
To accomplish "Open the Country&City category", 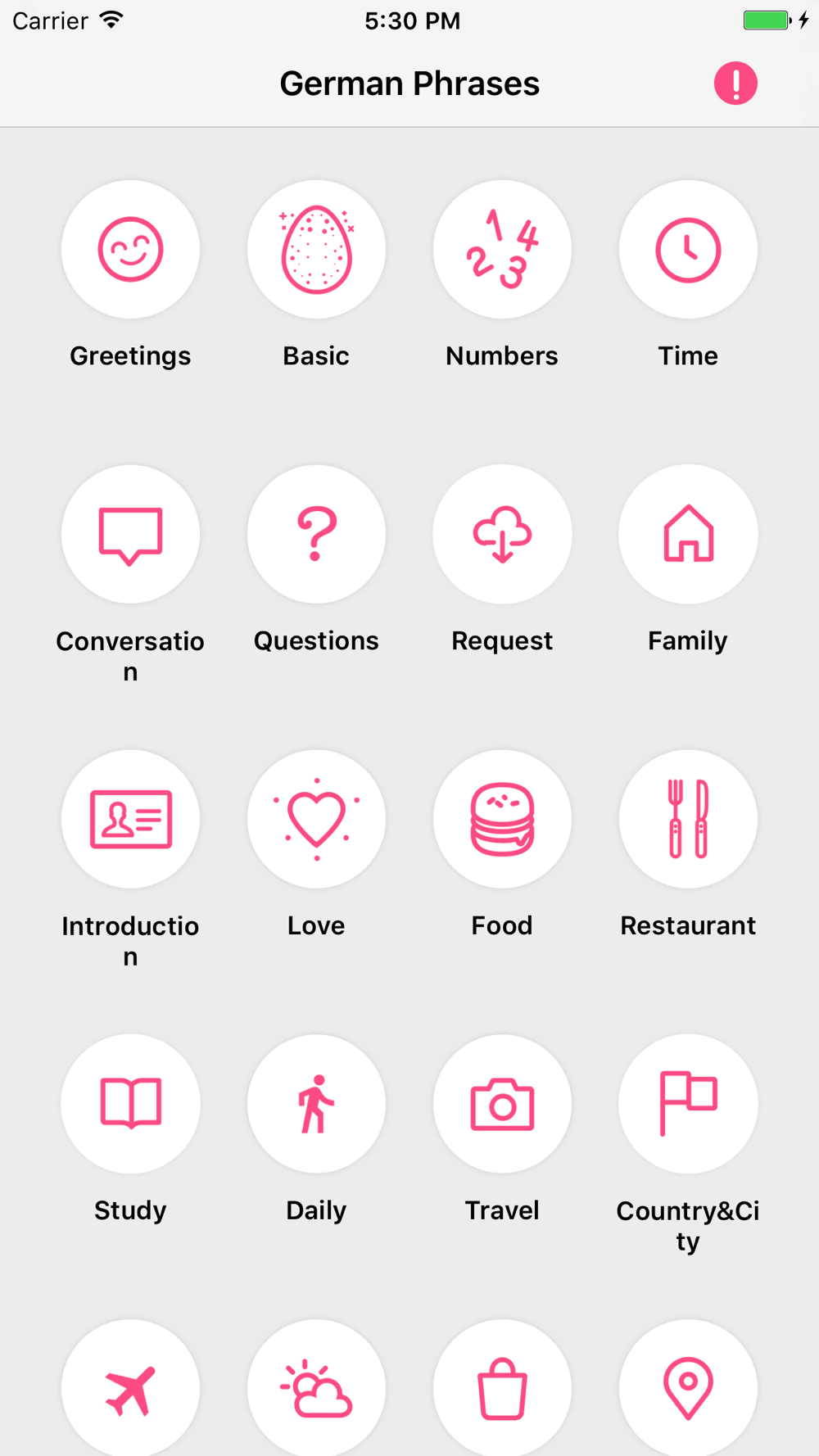I will click(x=688, y=1104).
